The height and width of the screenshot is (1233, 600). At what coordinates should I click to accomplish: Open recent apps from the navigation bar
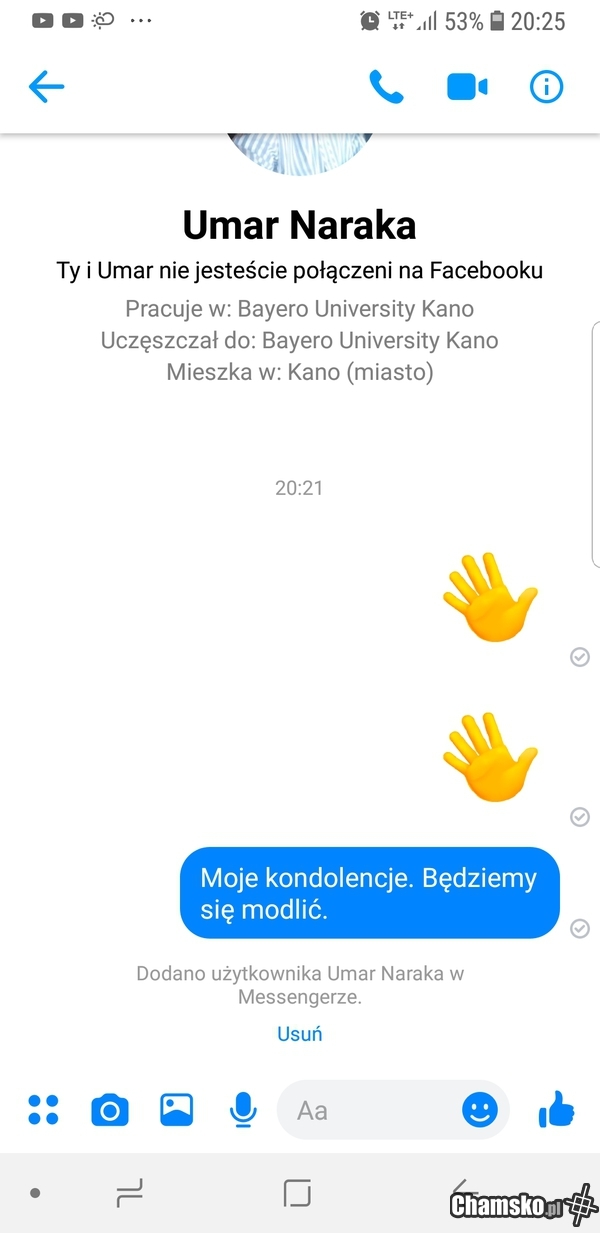tap(130, 1192)
